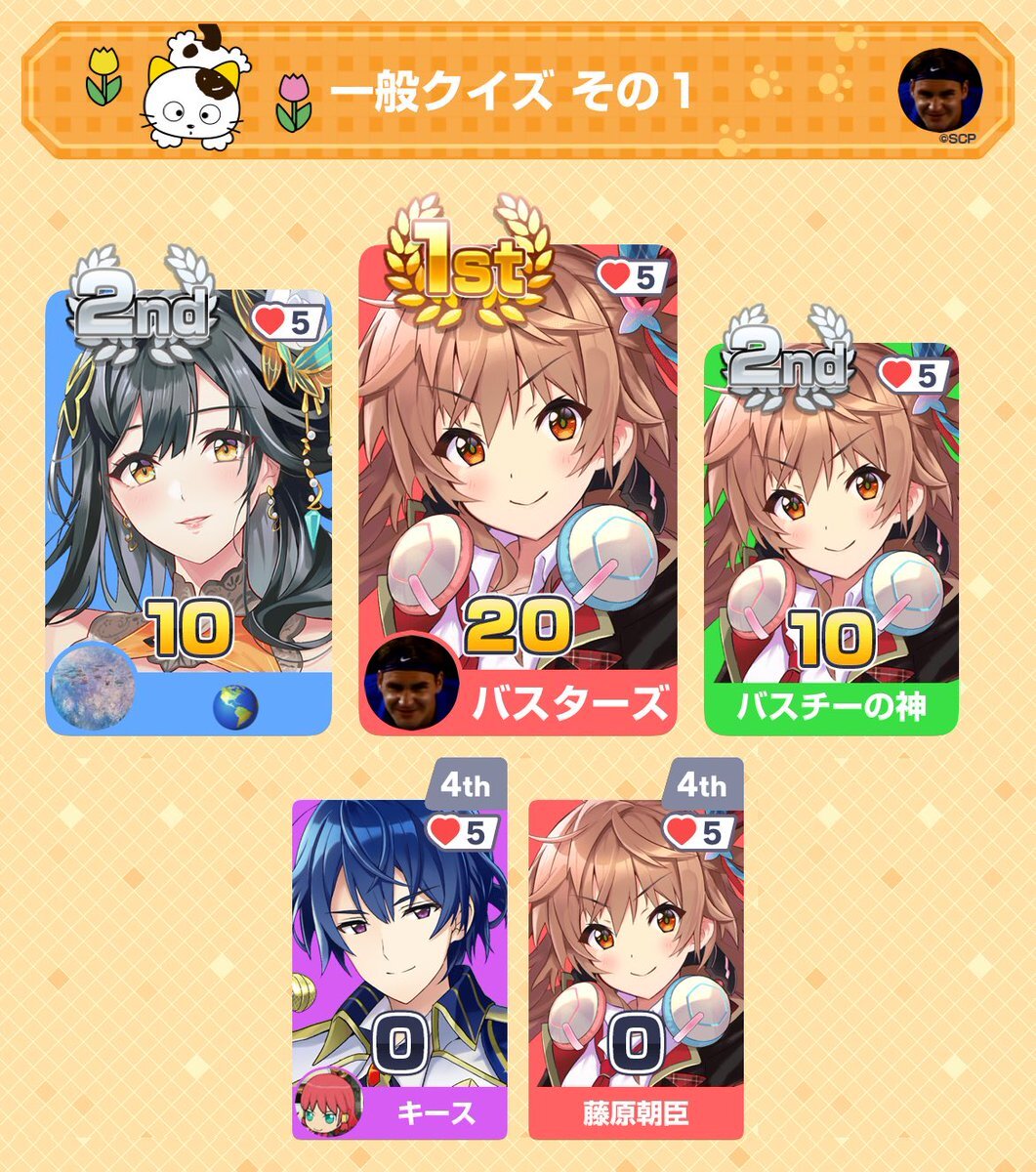Open the 1st place バスターズ player card
This screenshot has width=1036, height=1172.
tap(518, 488)
